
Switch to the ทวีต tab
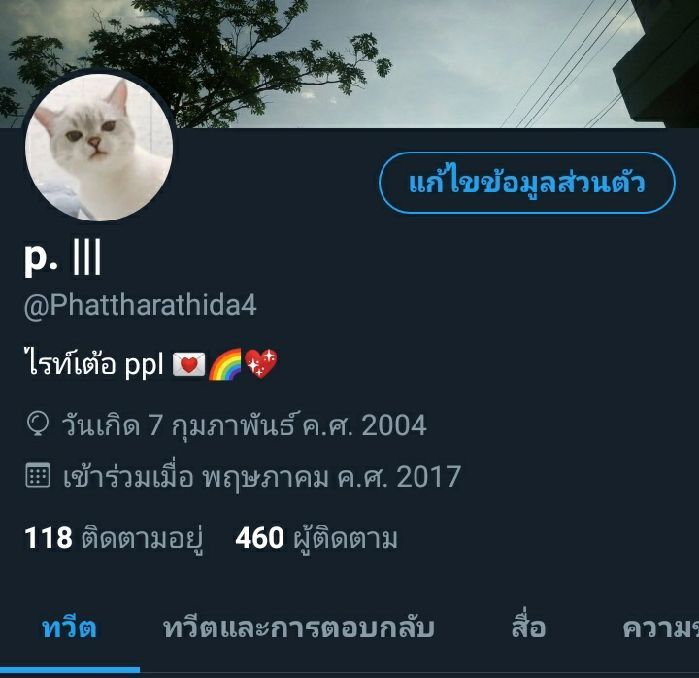69,628
